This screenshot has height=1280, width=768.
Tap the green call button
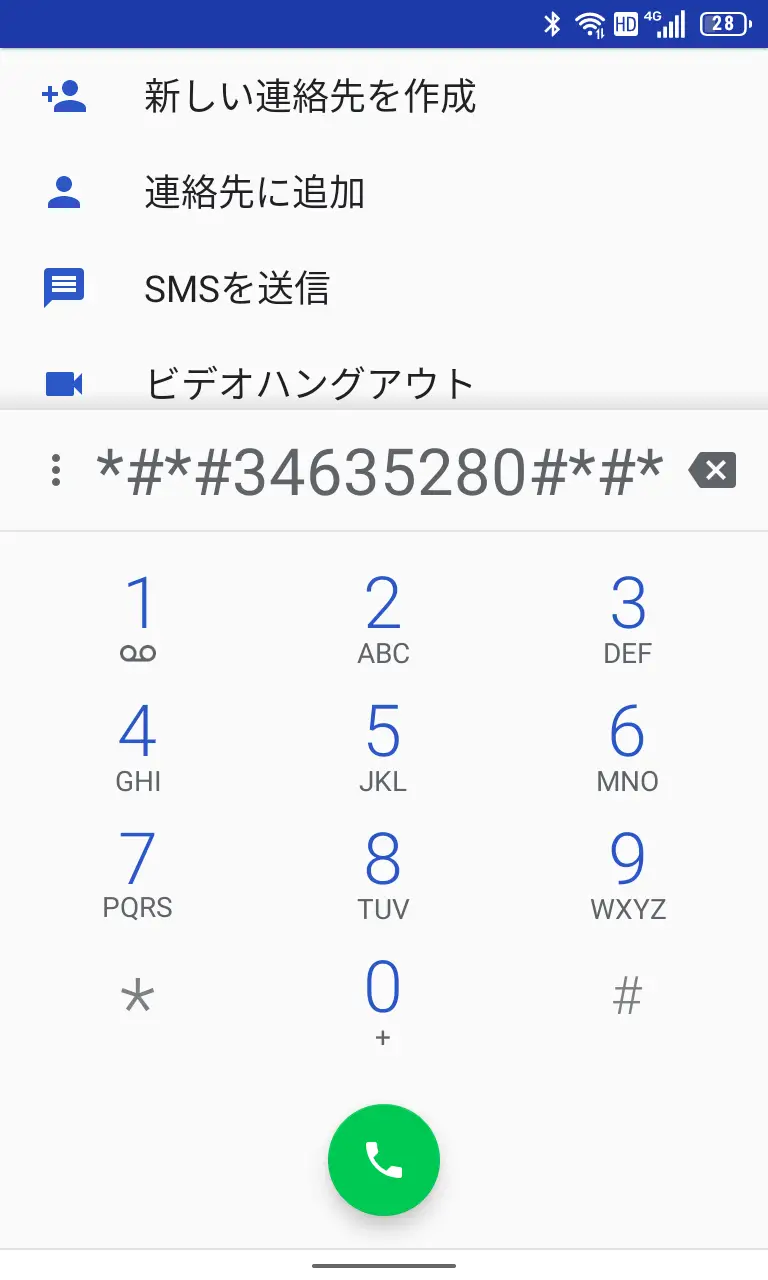click(x=384, y=1160)
